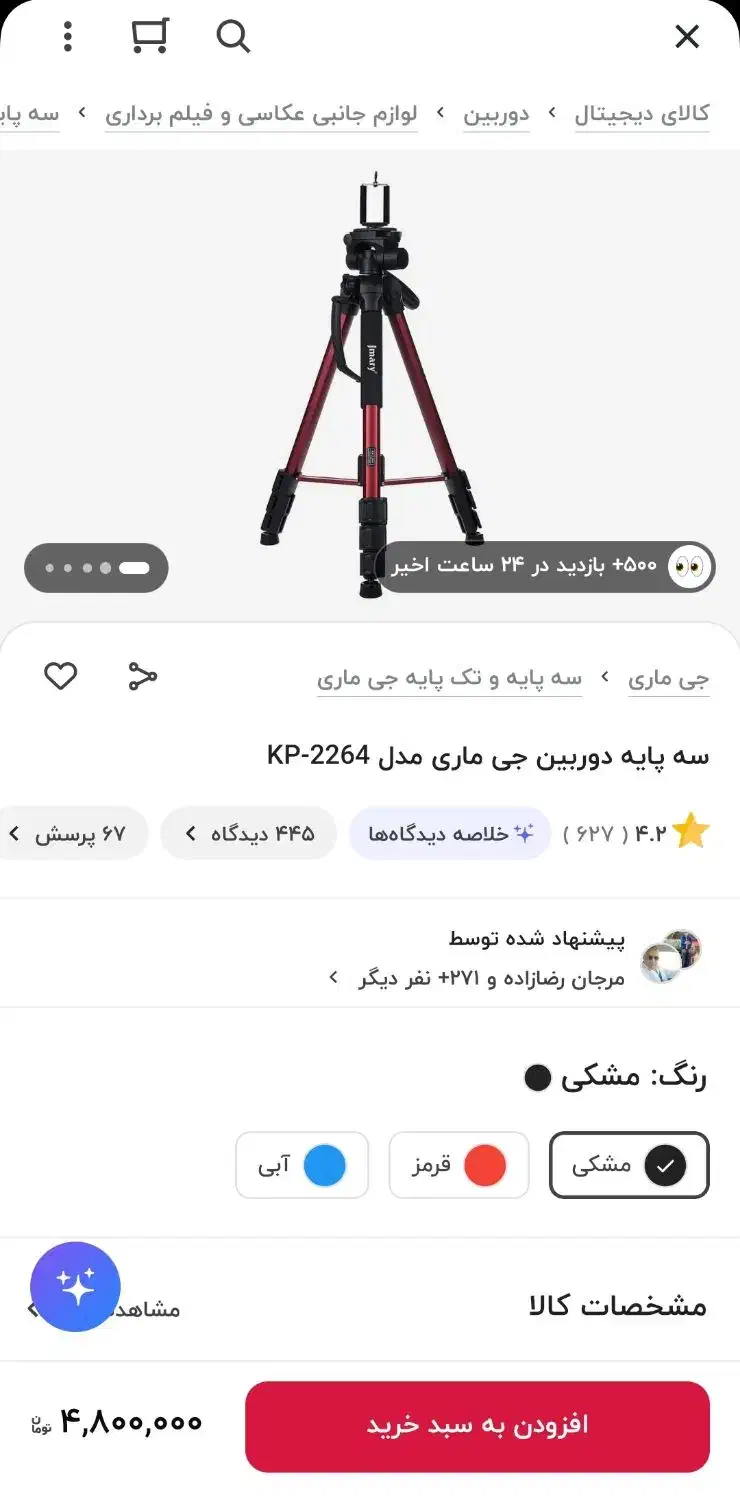Click the checked مشکی color option
Screen dimensions: 740x1500
click(629, 1165)
